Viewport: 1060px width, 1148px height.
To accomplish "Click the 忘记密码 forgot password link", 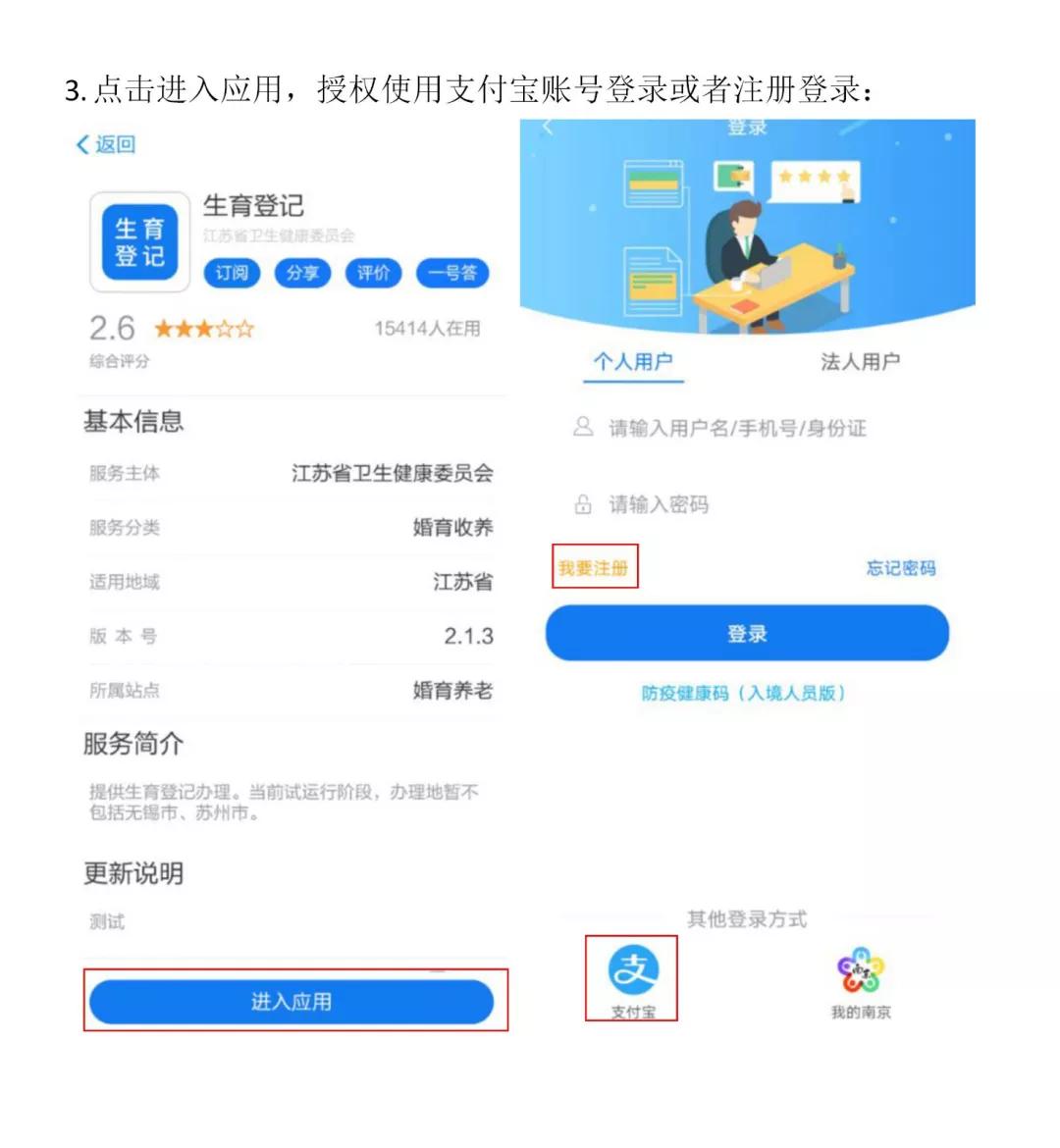I will coord(900,567).
